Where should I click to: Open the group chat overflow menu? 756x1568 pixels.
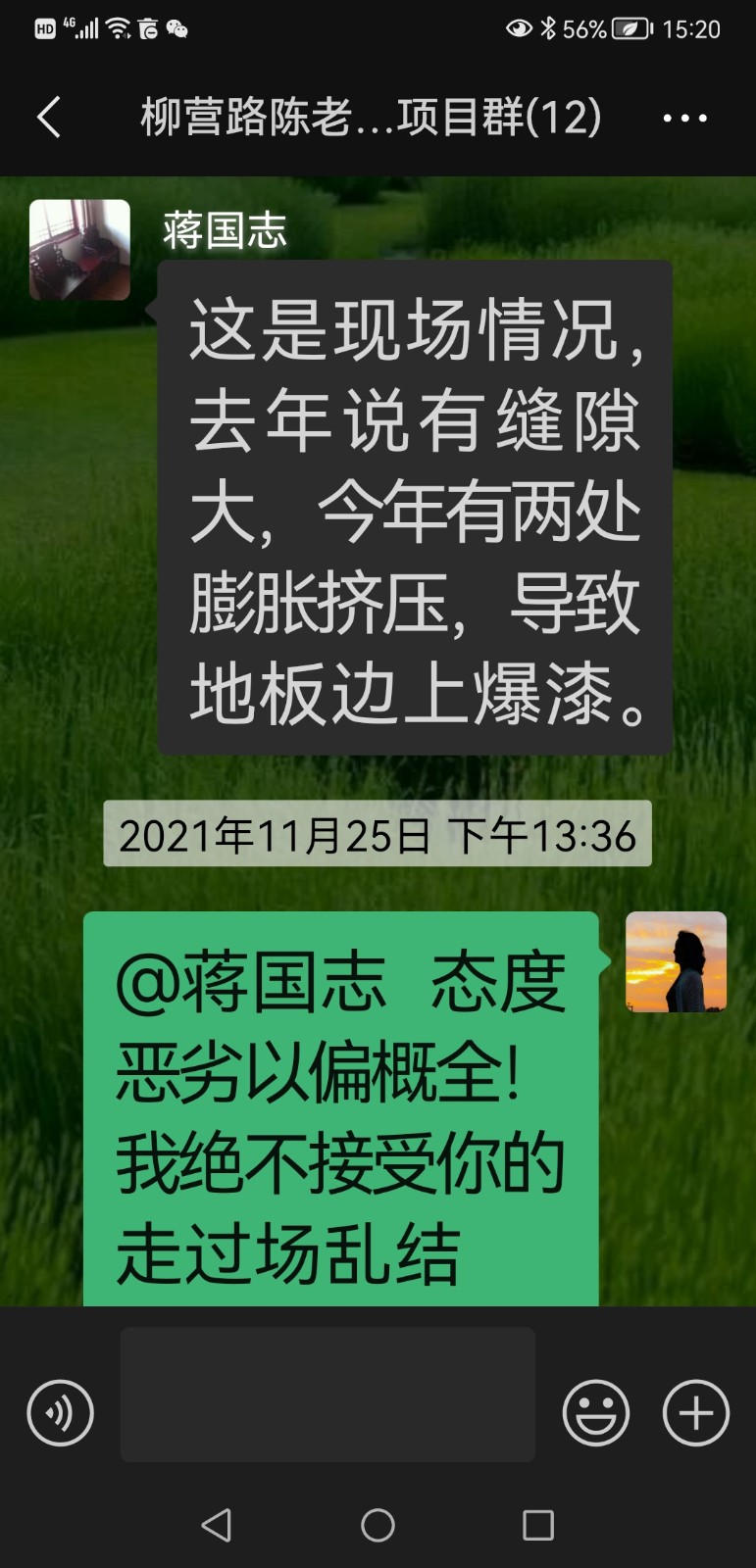coord(684,118)
